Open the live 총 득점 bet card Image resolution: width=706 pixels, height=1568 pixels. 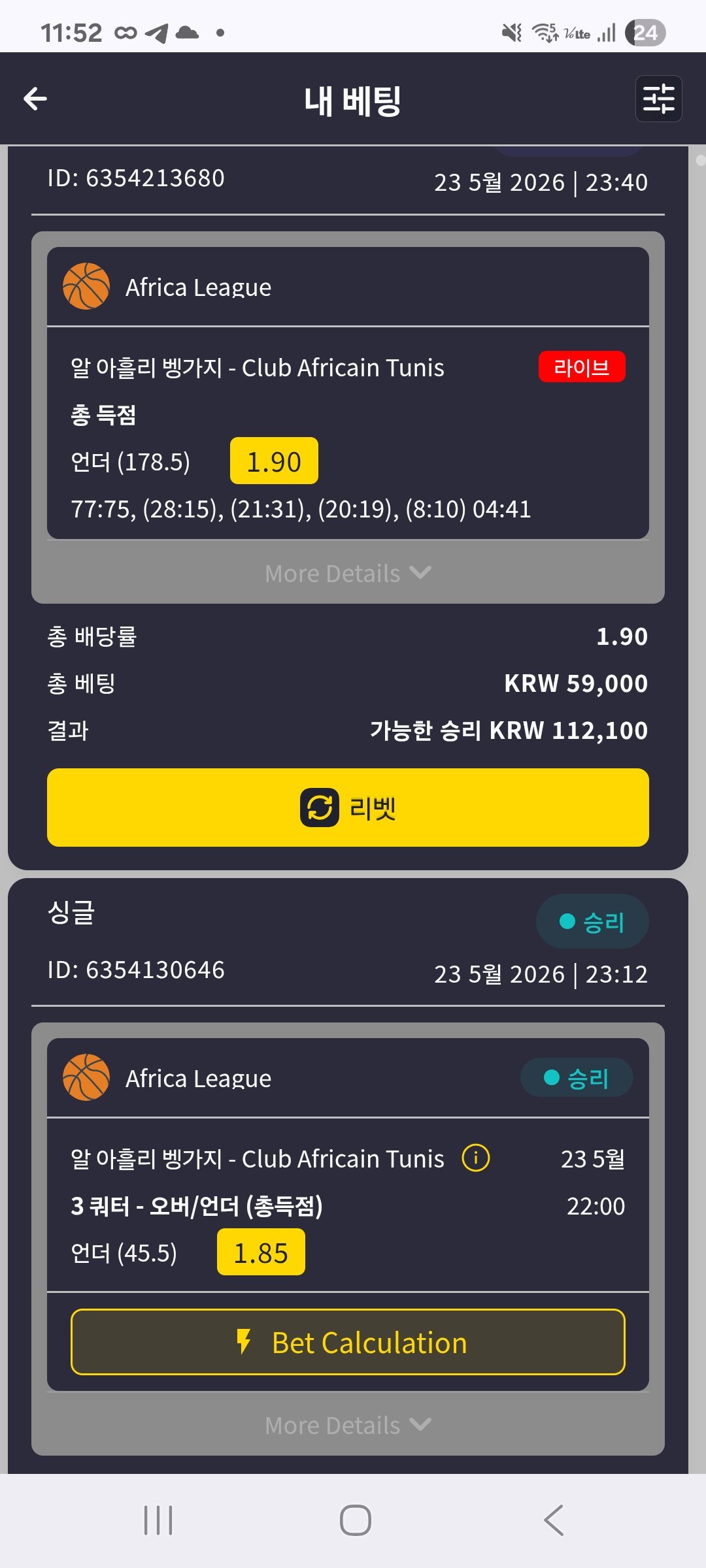(348, 393)
